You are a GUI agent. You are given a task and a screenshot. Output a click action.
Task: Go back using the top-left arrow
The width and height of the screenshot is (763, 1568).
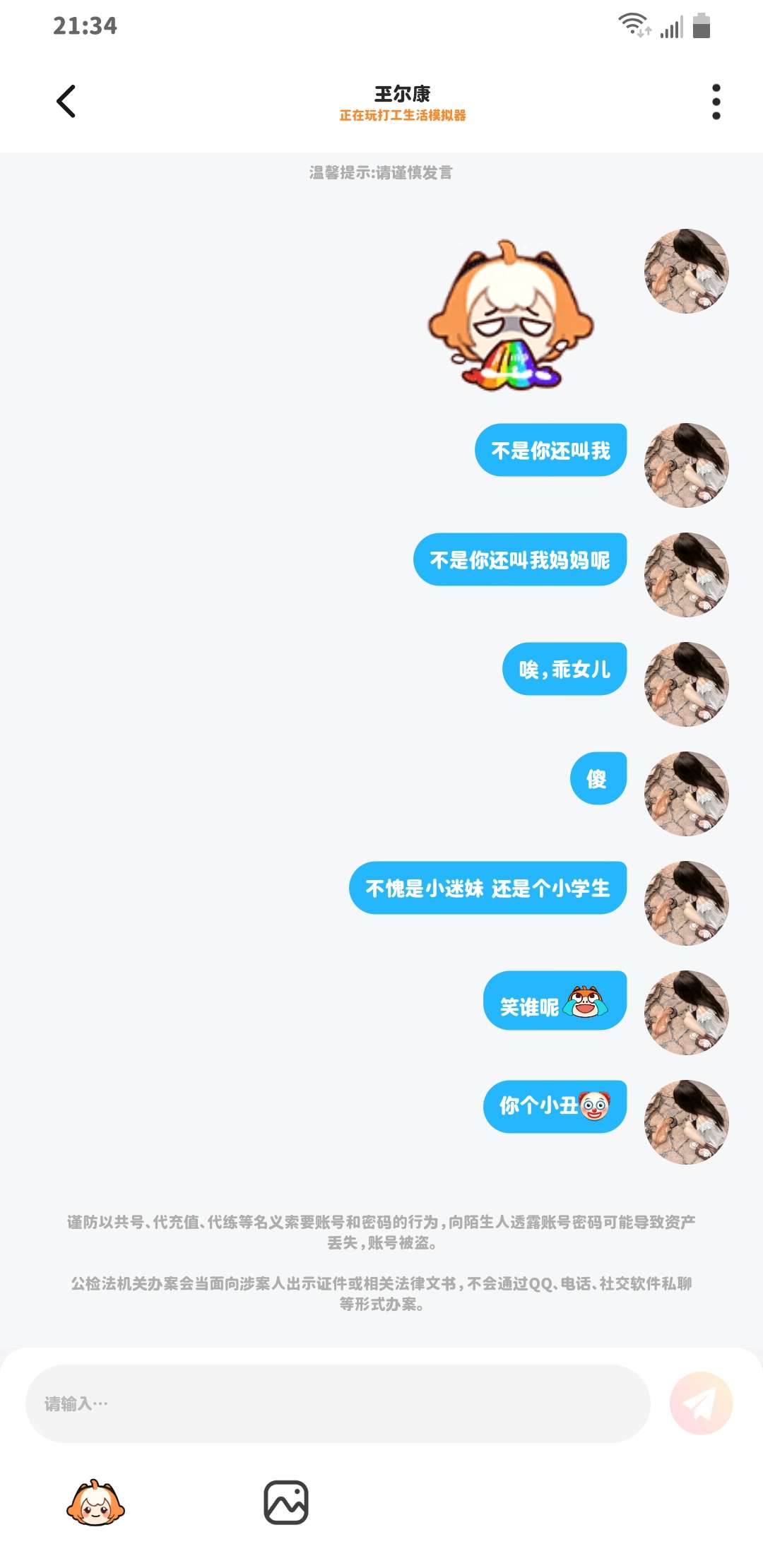pos(66,101)
